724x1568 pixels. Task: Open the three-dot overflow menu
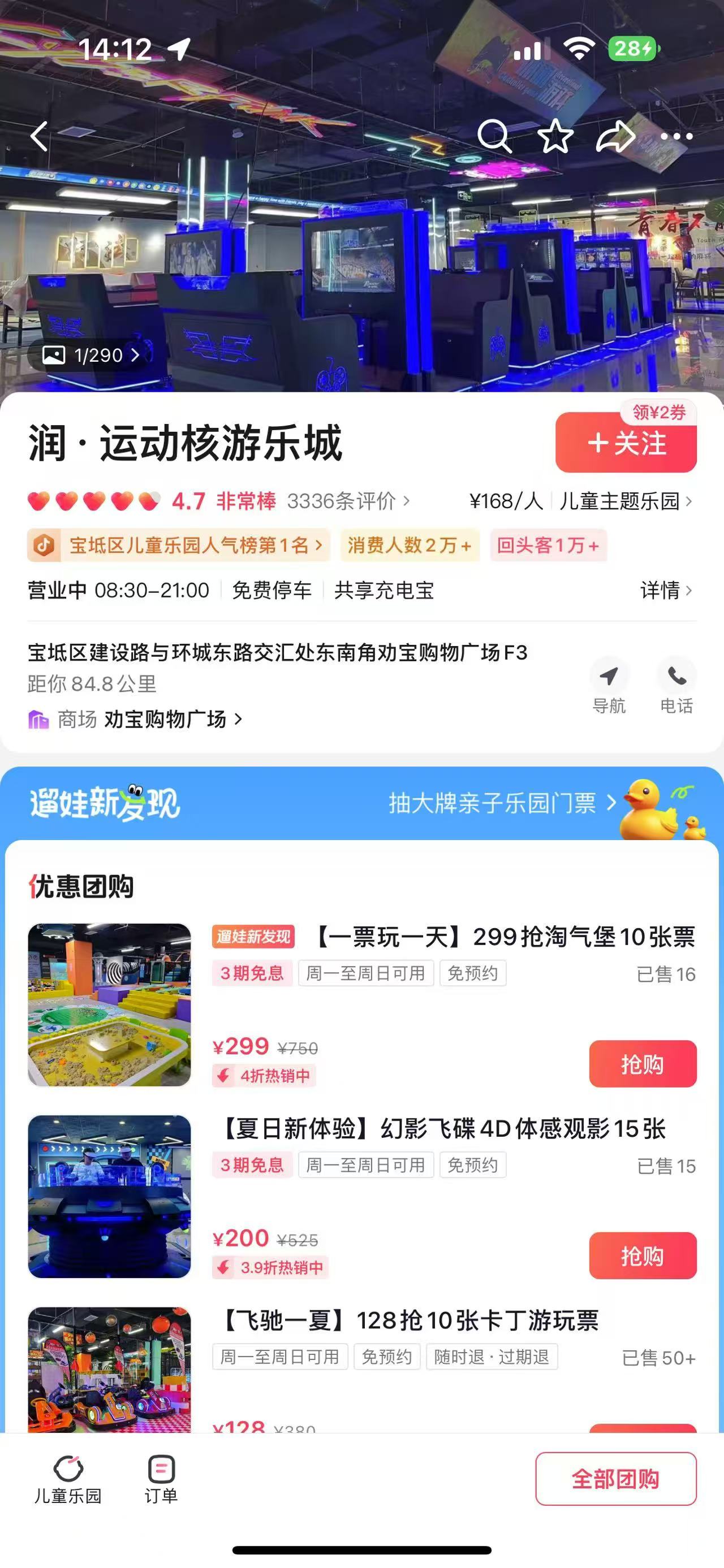click(x=676, y=136)
